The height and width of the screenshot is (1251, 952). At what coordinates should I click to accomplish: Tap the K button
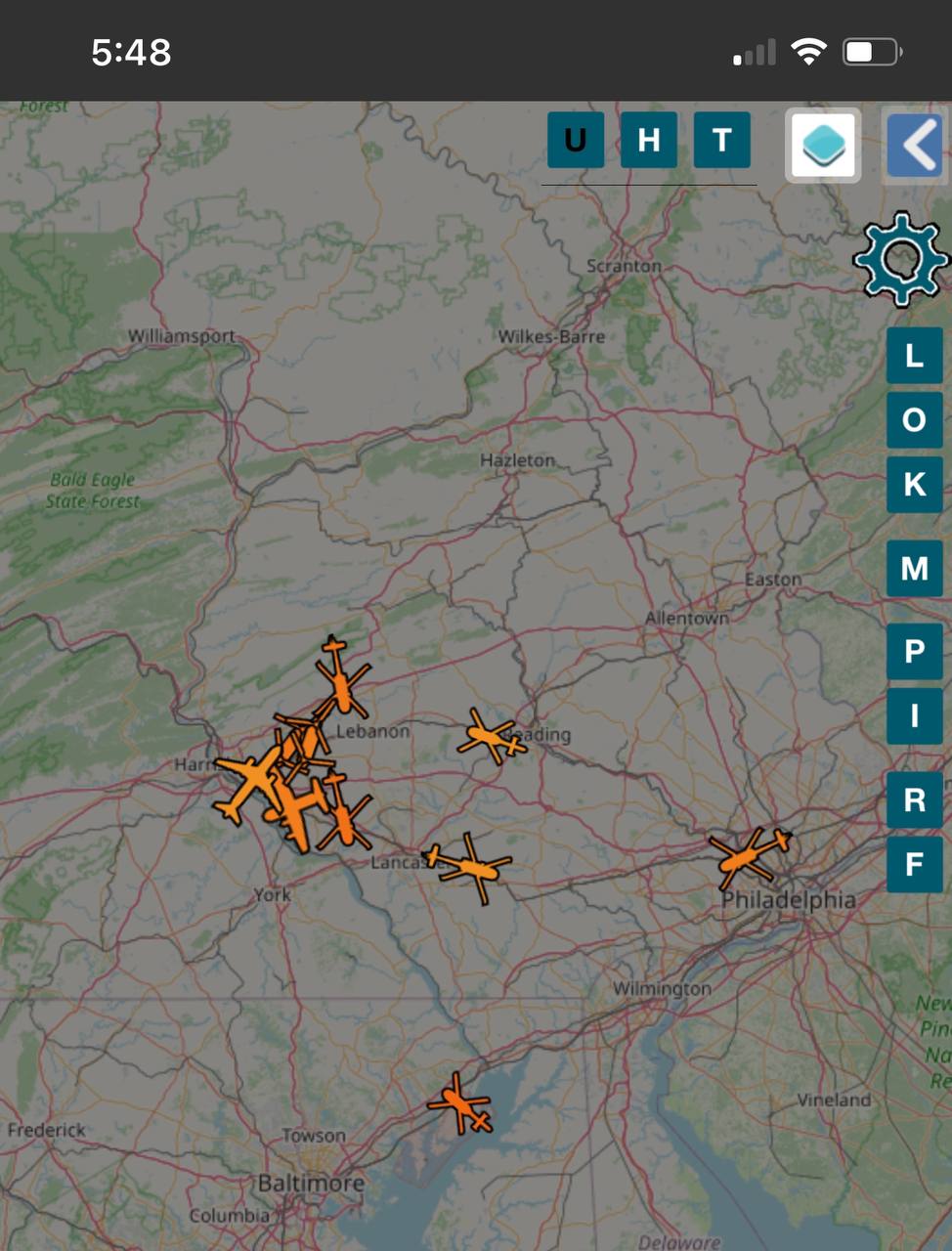[914, 484]
